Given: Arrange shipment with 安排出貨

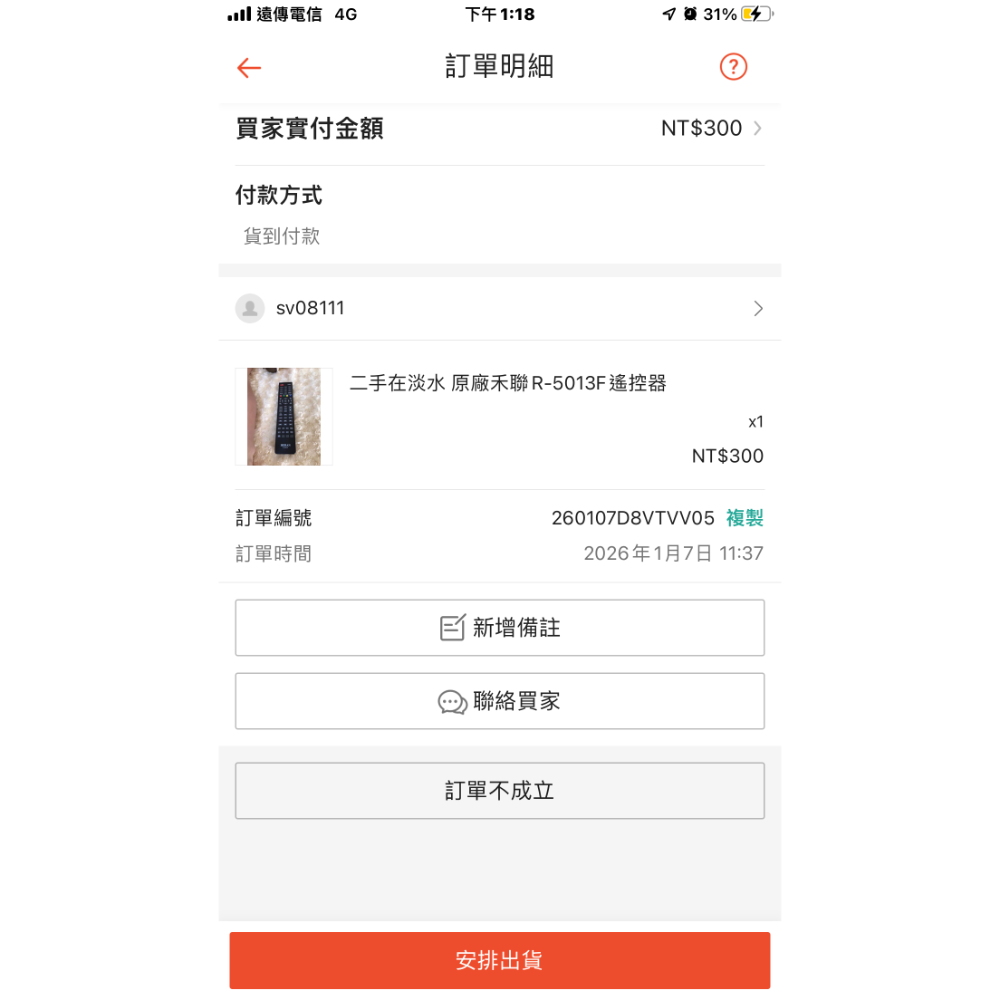Looking at the screenshot, I should click(x=499, y=961).
